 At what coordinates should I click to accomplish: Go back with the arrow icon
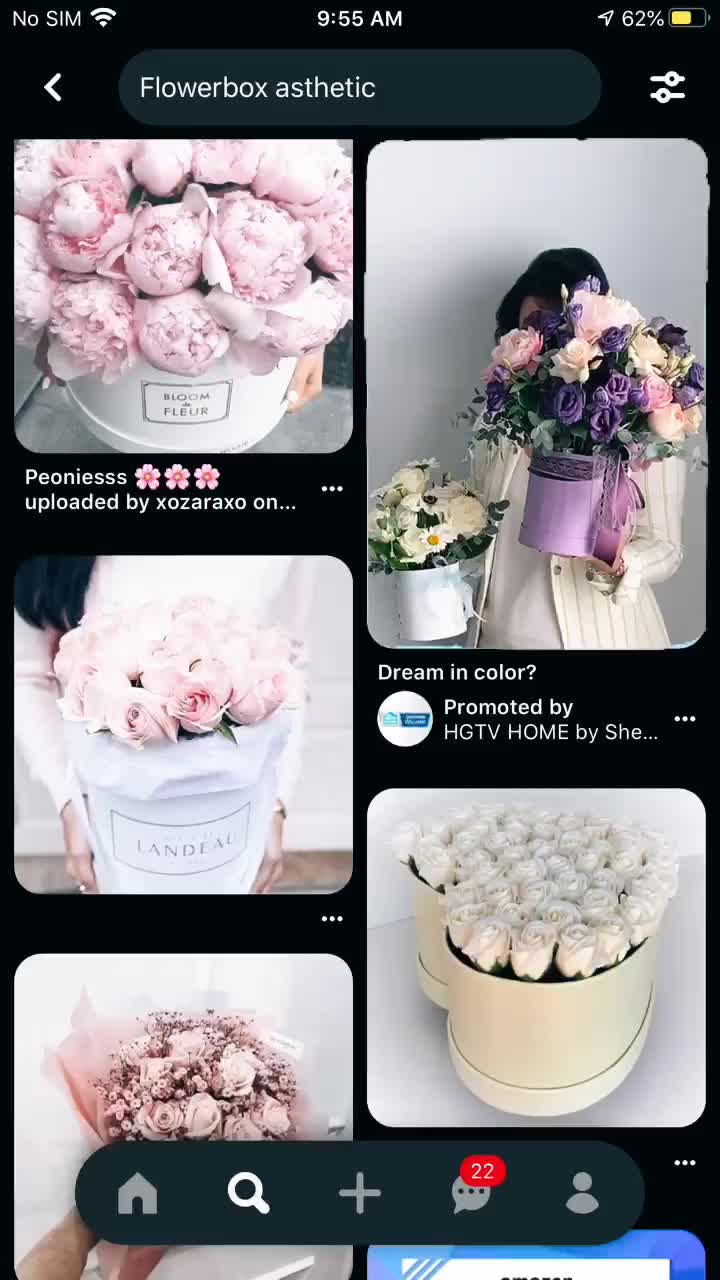point(53,88)
